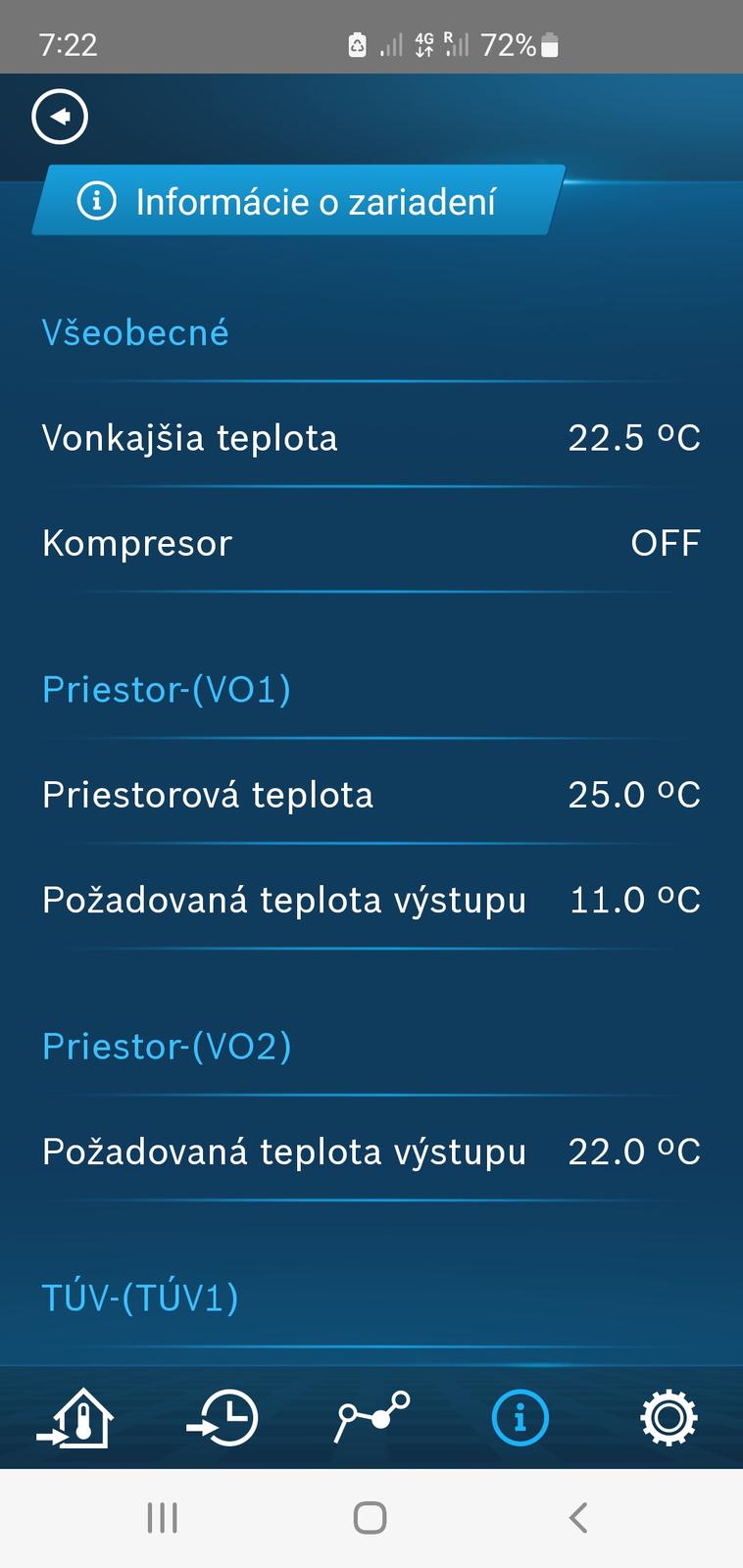
Task: Open the graph statistics tab
Action: pyautogui.click(x=372, y=1417)
